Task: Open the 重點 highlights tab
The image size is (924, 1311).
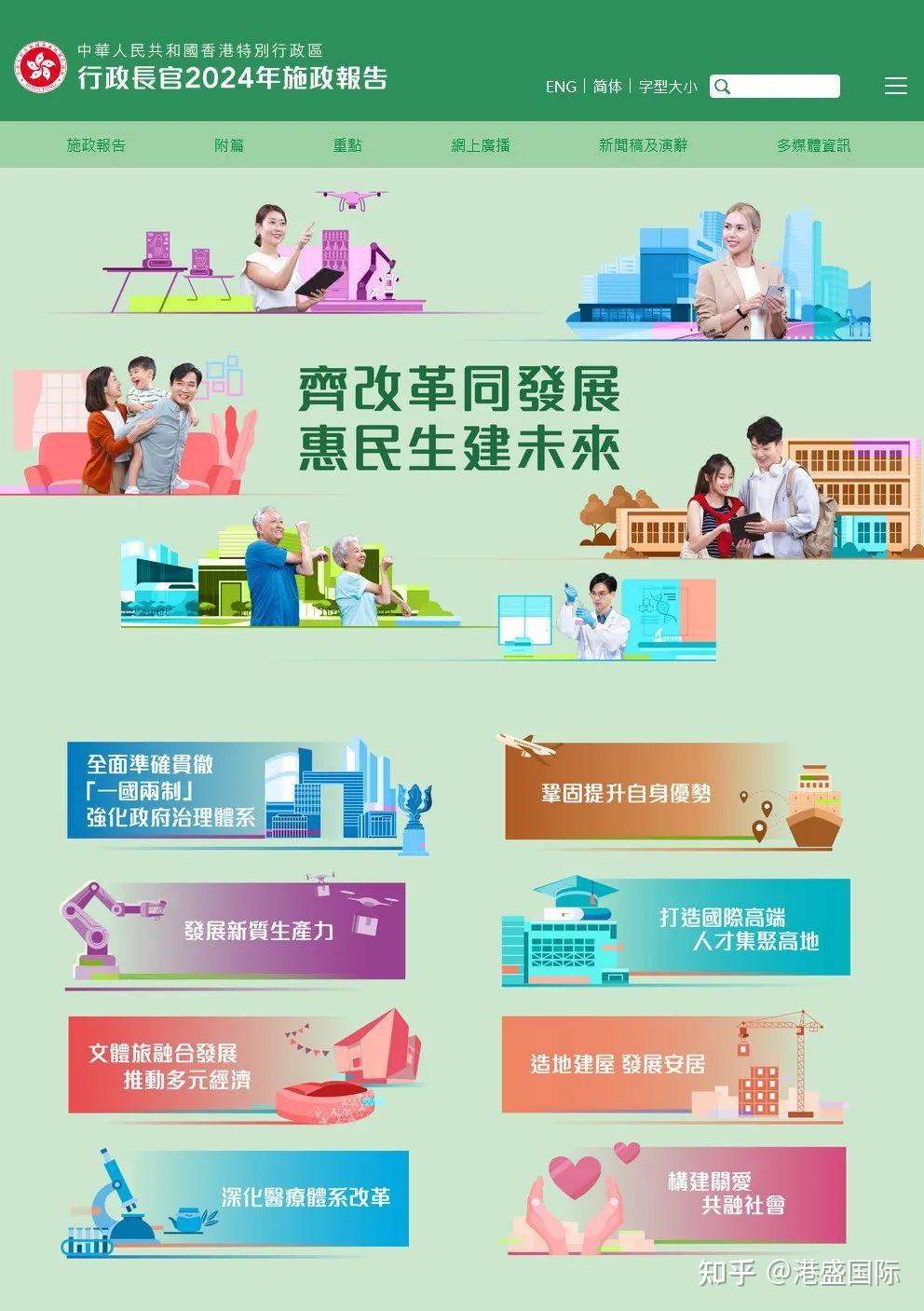Action: point(347,145)
